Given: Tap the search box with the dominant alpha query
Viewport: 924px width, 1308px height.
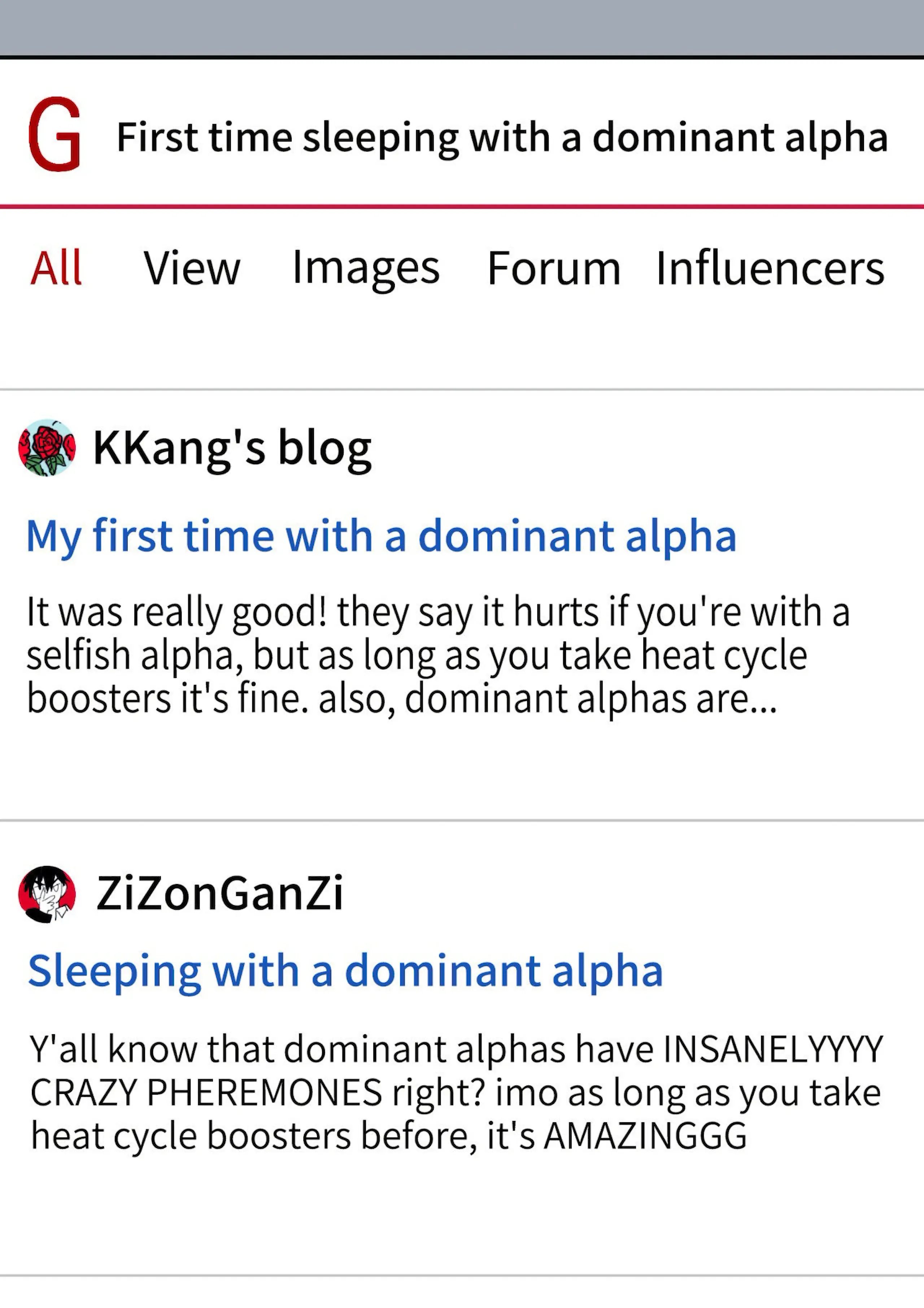Looking at the screenshot, I should coord(501,138).
